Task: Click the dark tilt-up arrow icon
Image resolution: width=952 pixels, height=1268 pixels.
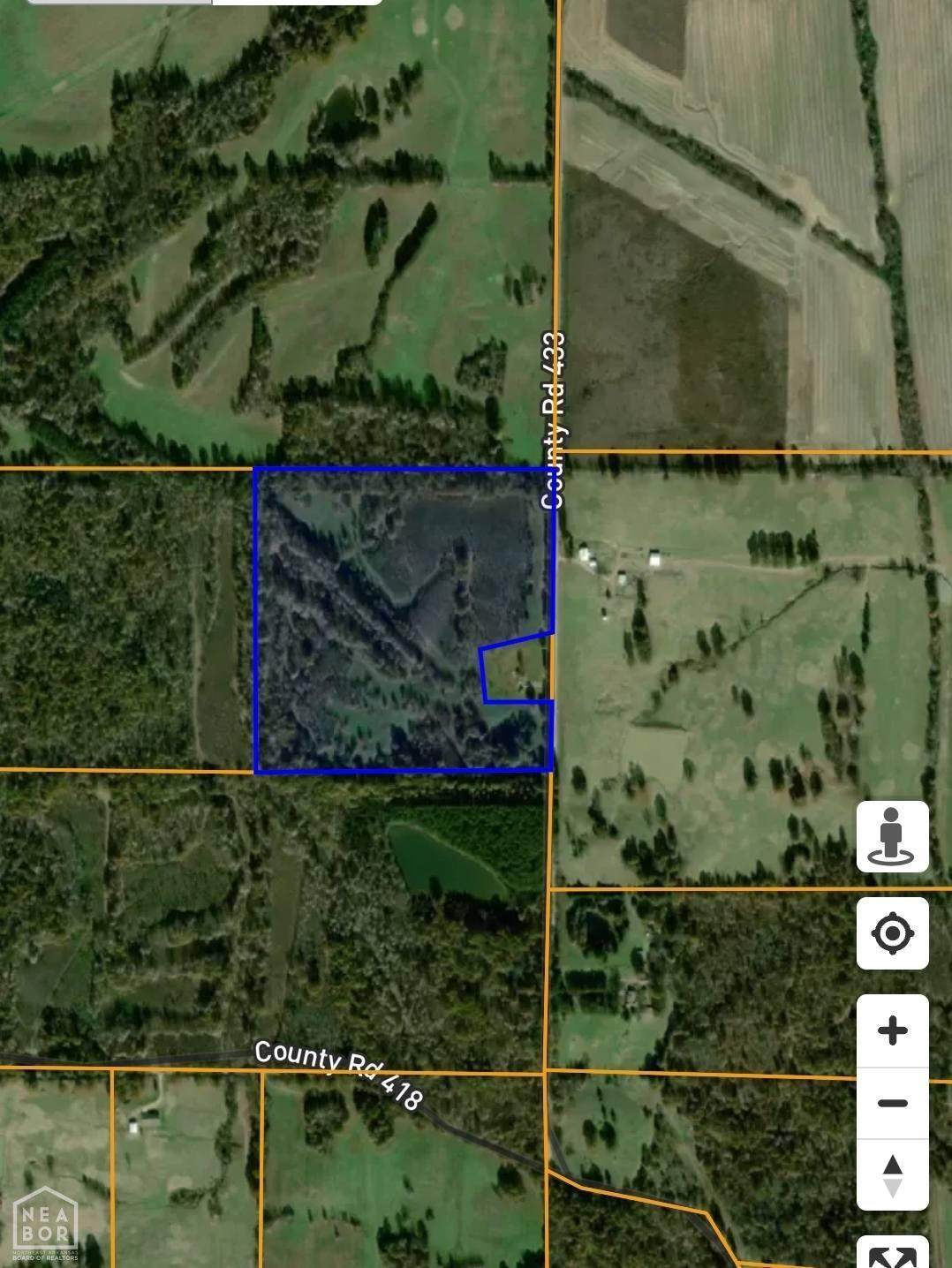Action: point(893,1162)
